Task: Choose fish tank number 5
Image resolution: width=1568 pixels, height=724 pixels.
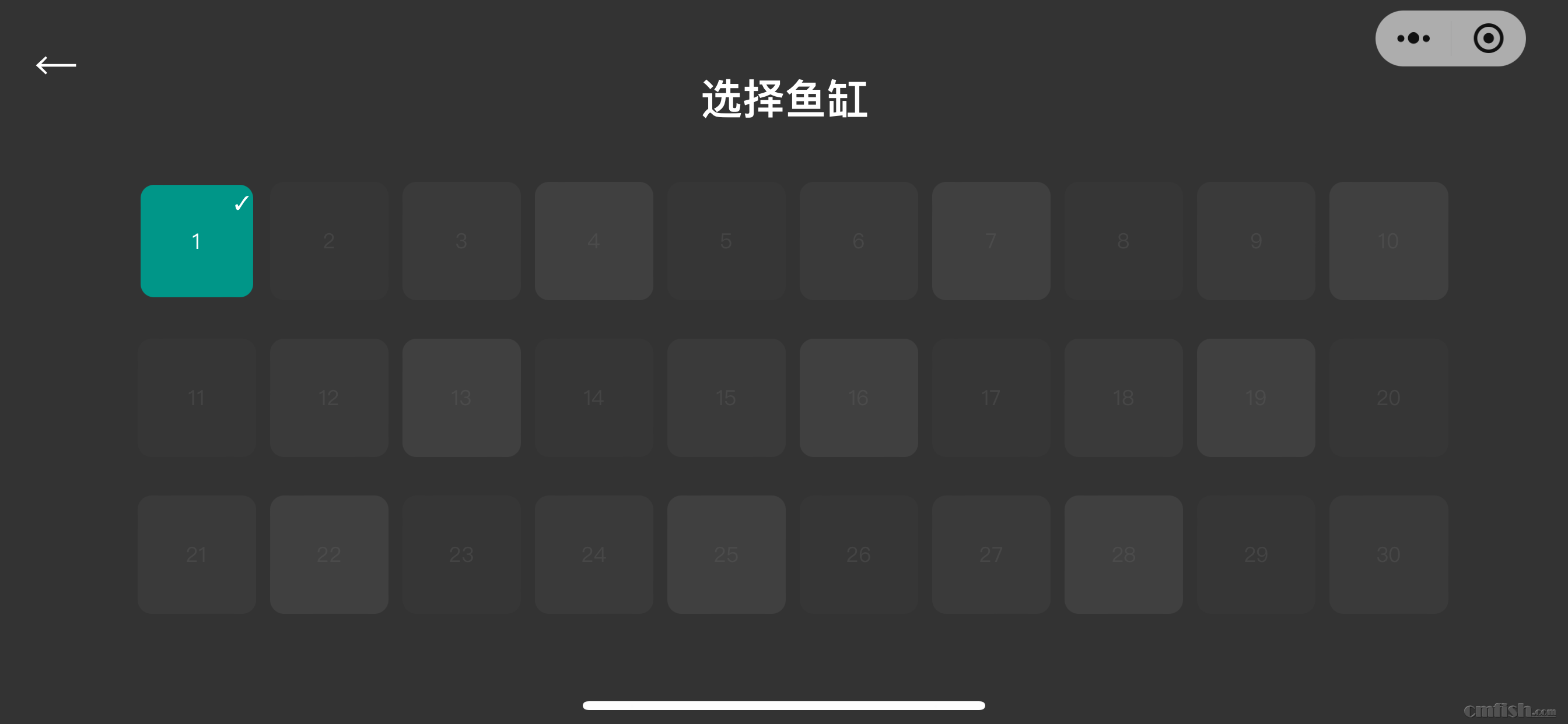Action: tap(726, 241)
